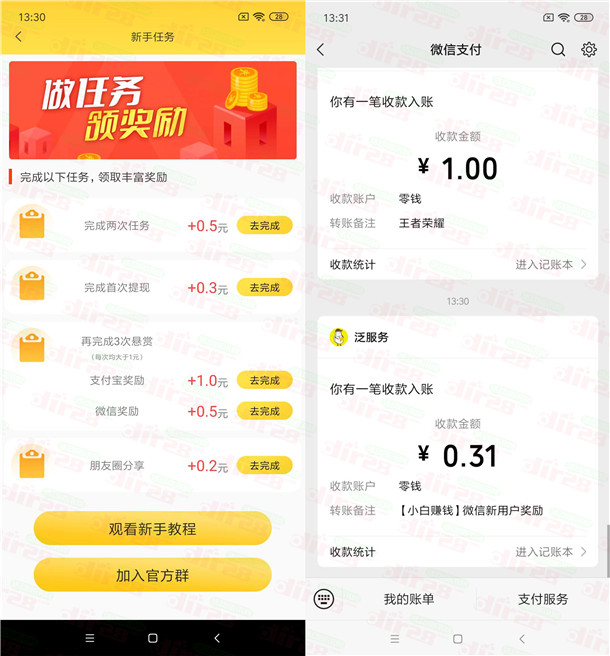Open the 做任务领奖励 banner
The width and height of the screenshot is (610, 656).
click(x=153, y=110)
